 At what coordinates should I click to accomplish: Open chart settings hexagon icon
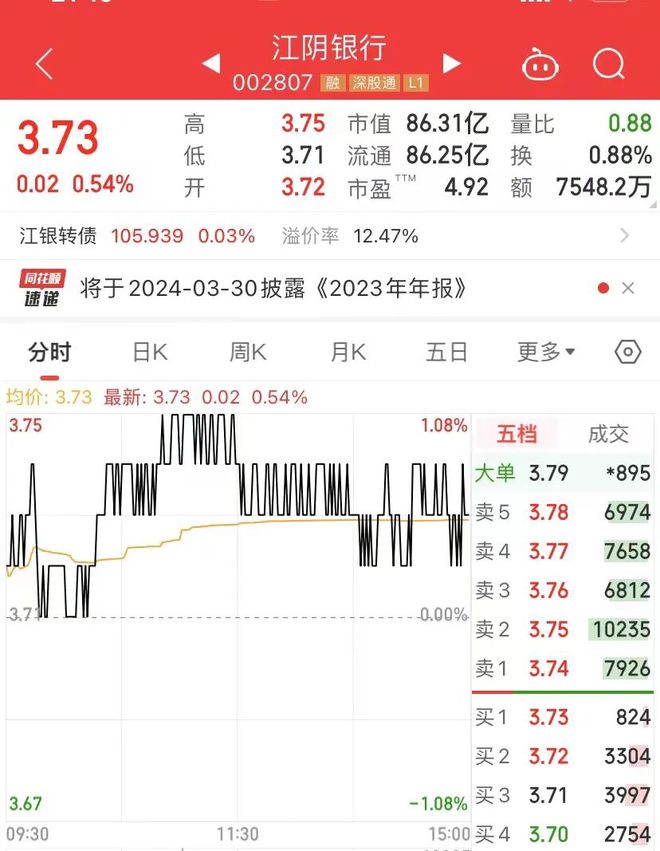pos(627,352)
